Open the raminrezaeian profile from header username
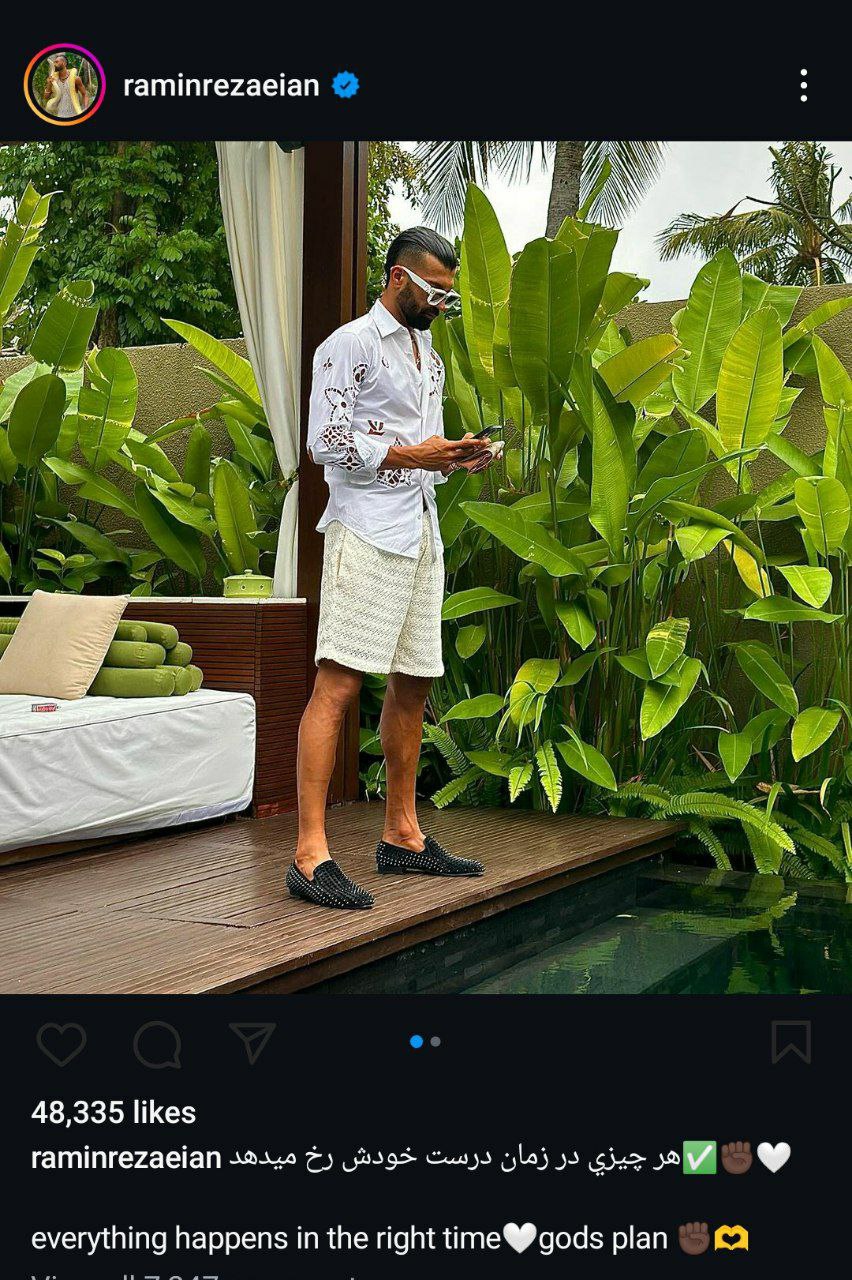Viewport: 852px width, 1280px height. [221, 86]
